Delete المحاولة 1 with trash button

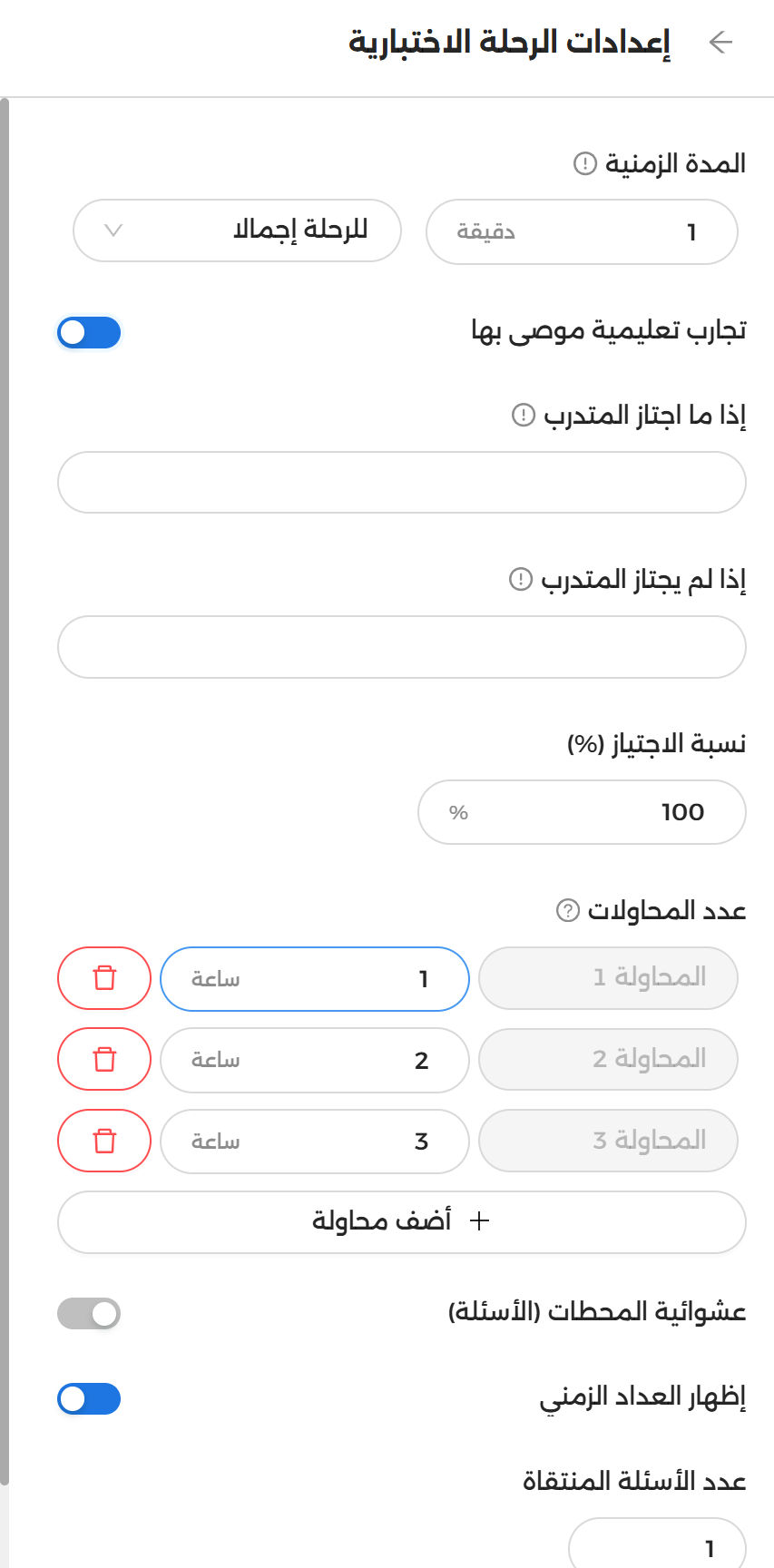coord(104,978)
